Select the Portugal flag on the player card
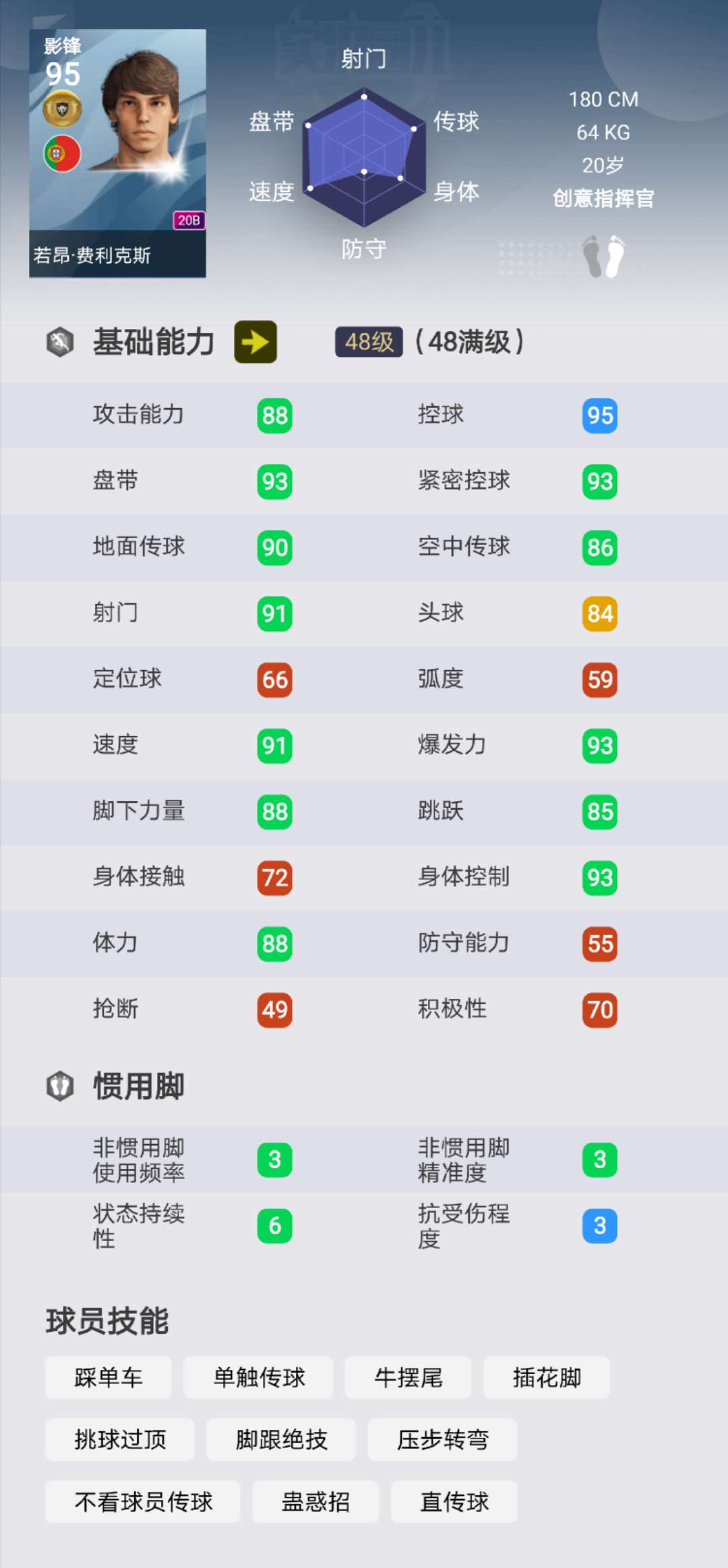This screenshot has height=1568, width=728. 61,154
